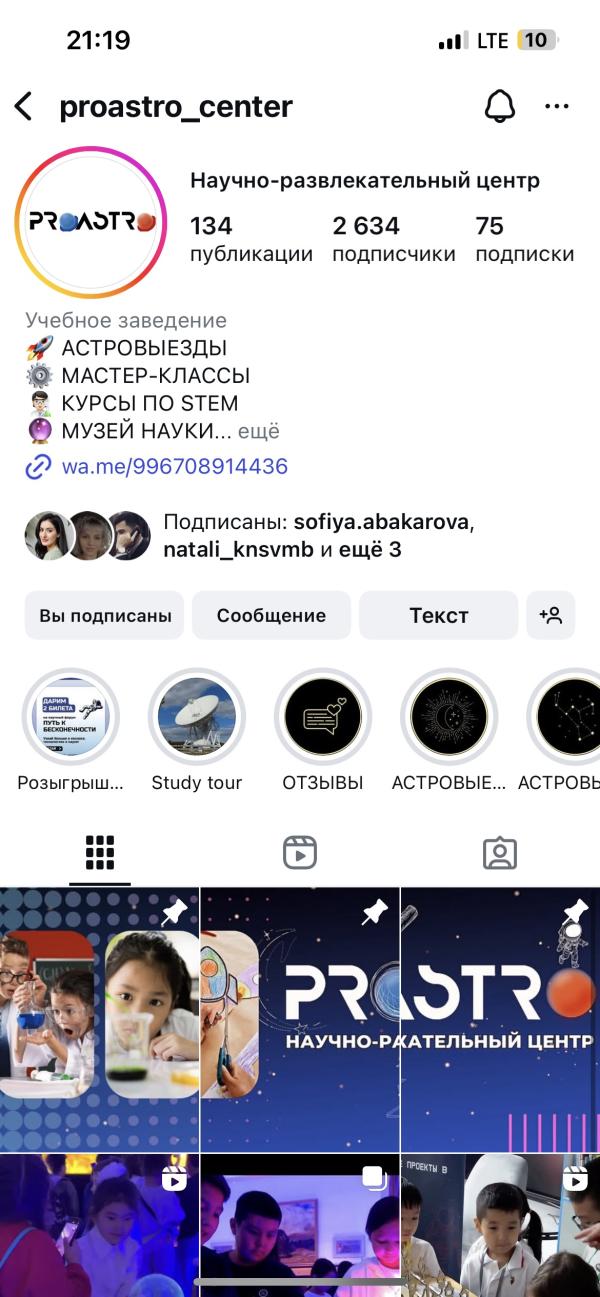
Task: Open the pinned post with kids doing experiments
Action: 100,1019
